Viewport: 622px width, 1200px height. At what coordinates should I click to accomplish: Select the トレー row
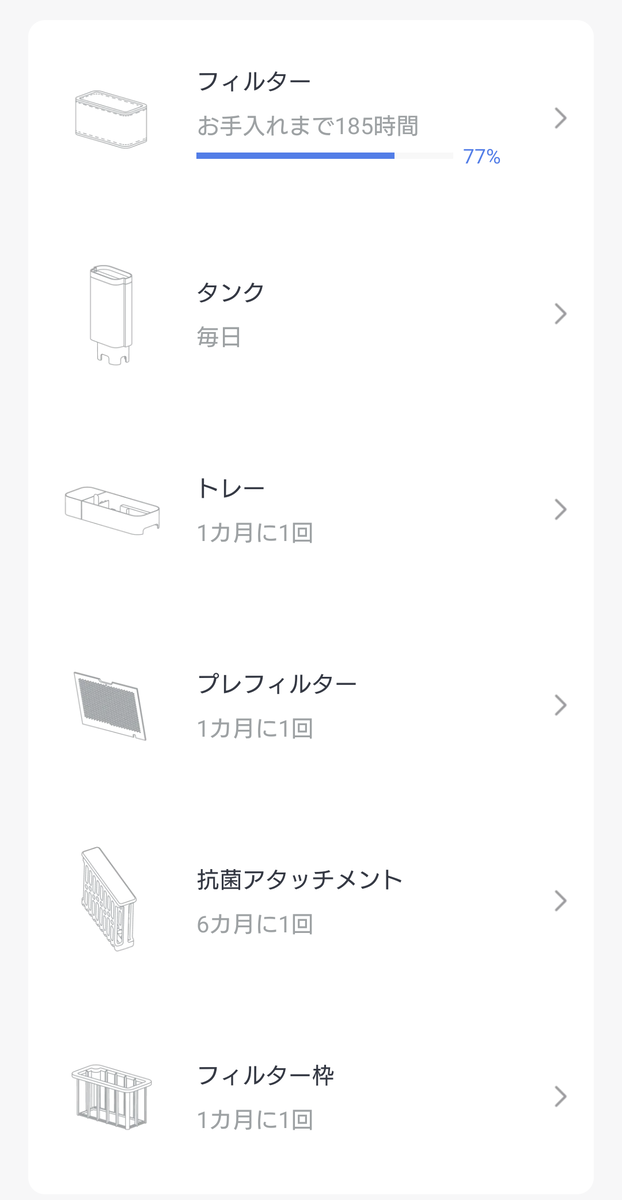click(x=311, y=510)
